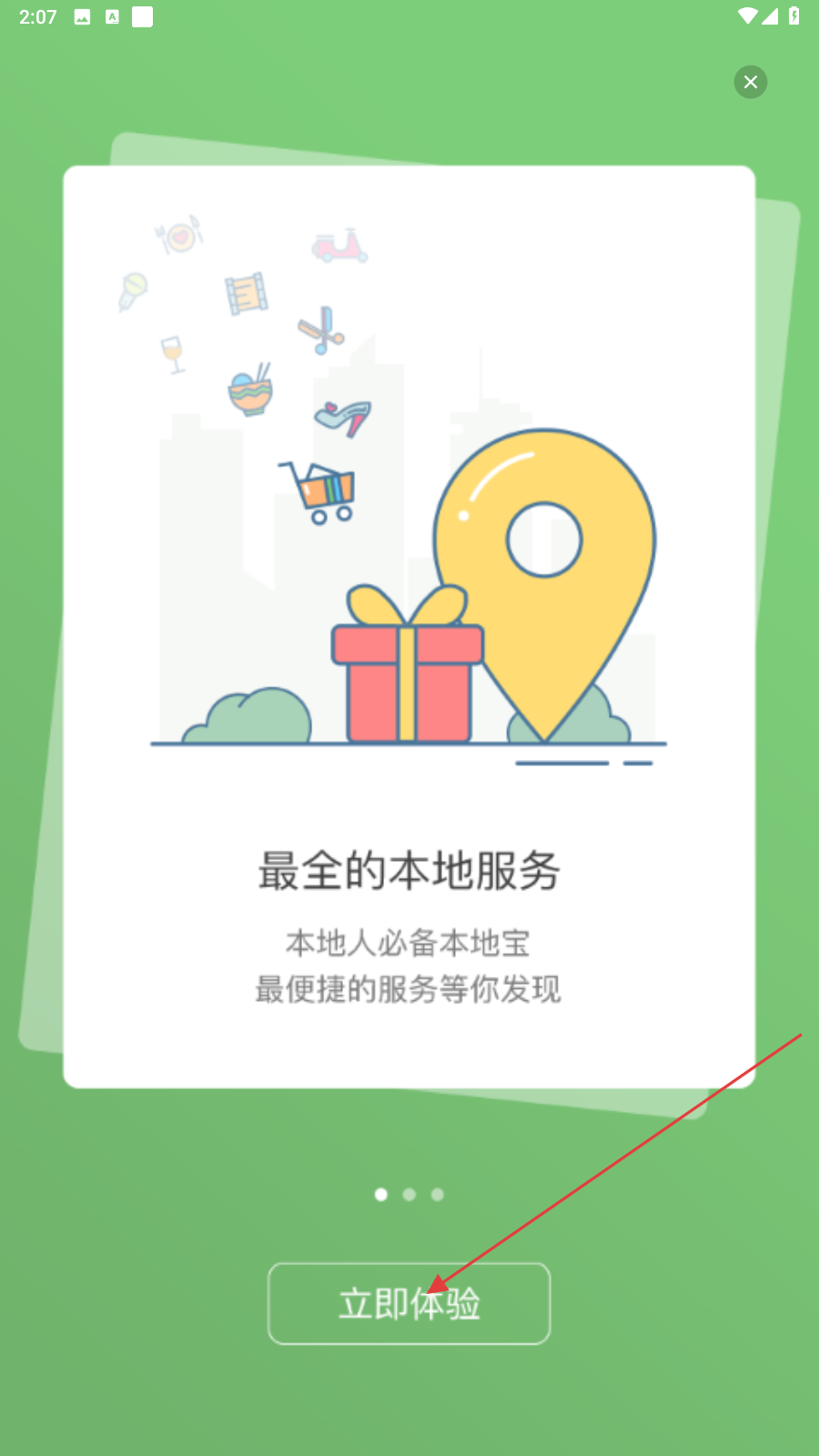Jump to the third page indicator dot
The height and width of the screenshot is (1456, 819).
pyautogui.click(x=438, y=1194)
